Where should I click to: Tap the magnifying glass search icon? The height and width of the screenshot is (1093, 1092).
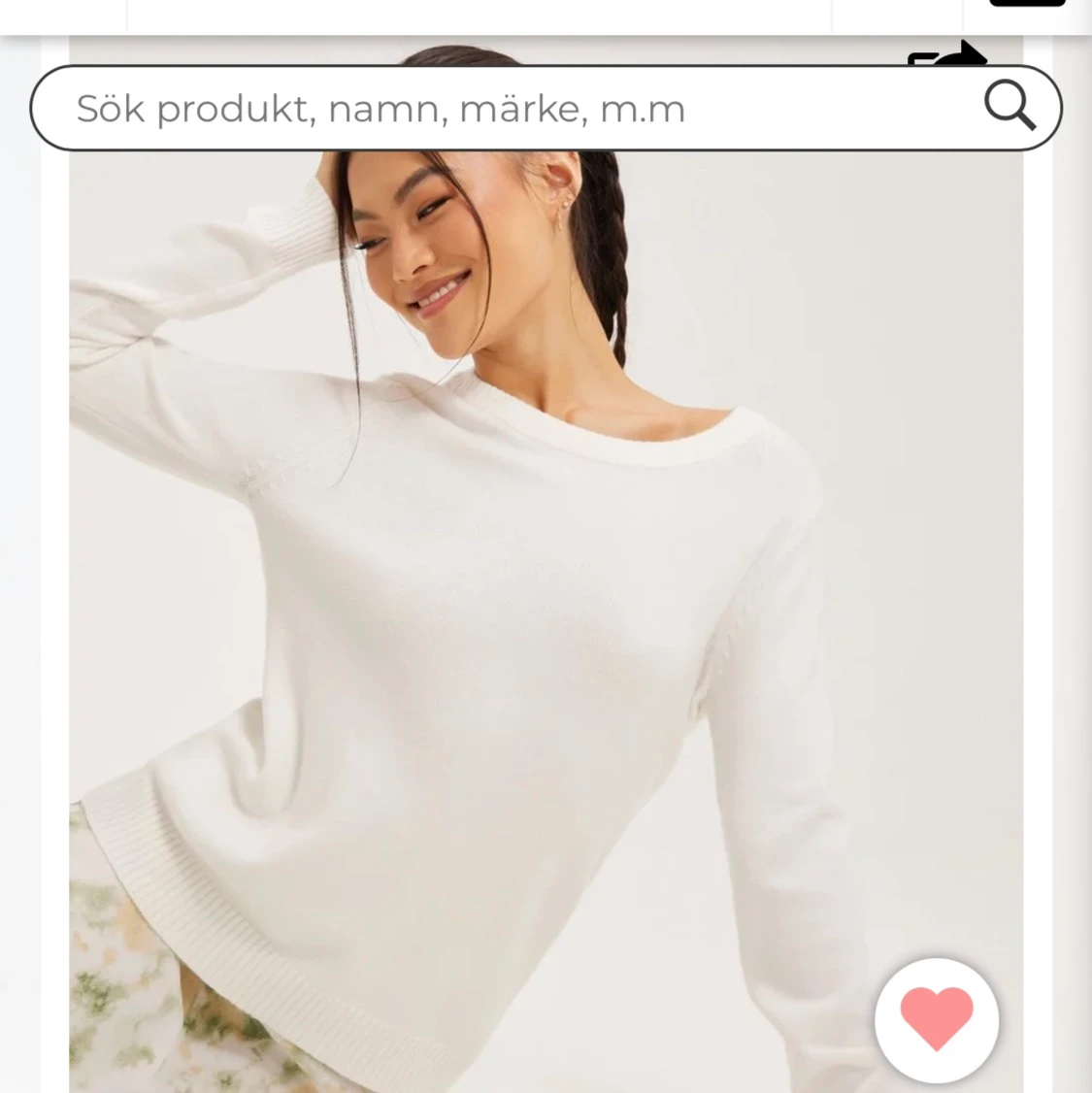[1009, 105]
